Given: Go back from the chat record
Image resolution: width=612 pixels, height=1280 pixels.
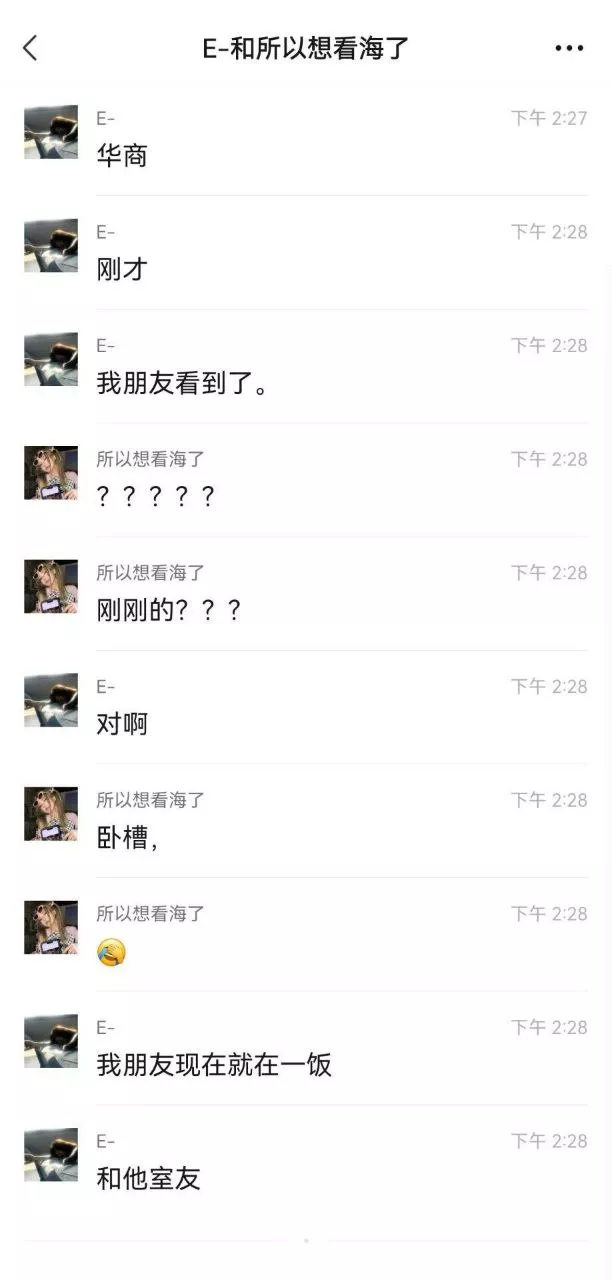Looking at the screenshot, I should tap(30, 47).
